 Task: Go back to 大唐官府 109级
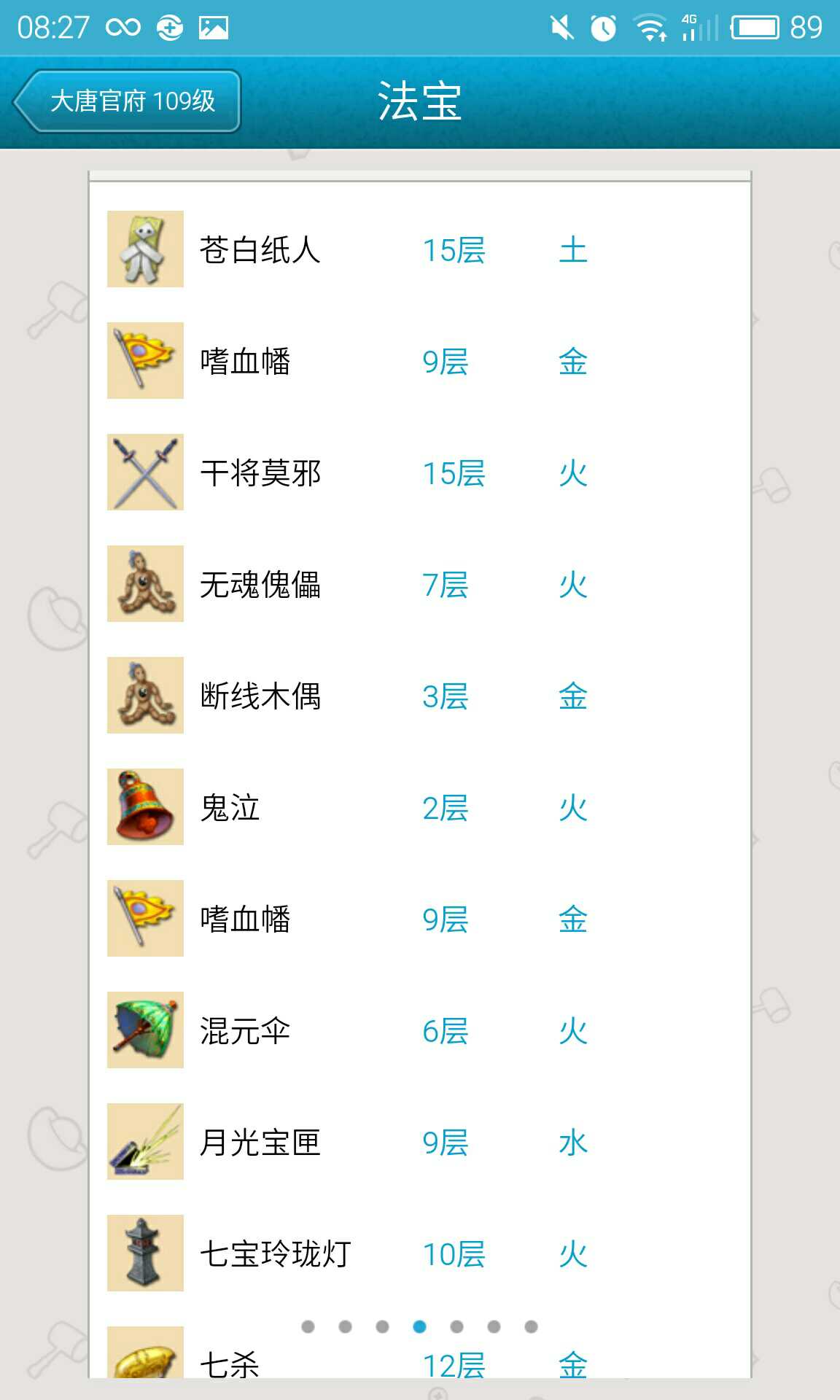point(128,101)
